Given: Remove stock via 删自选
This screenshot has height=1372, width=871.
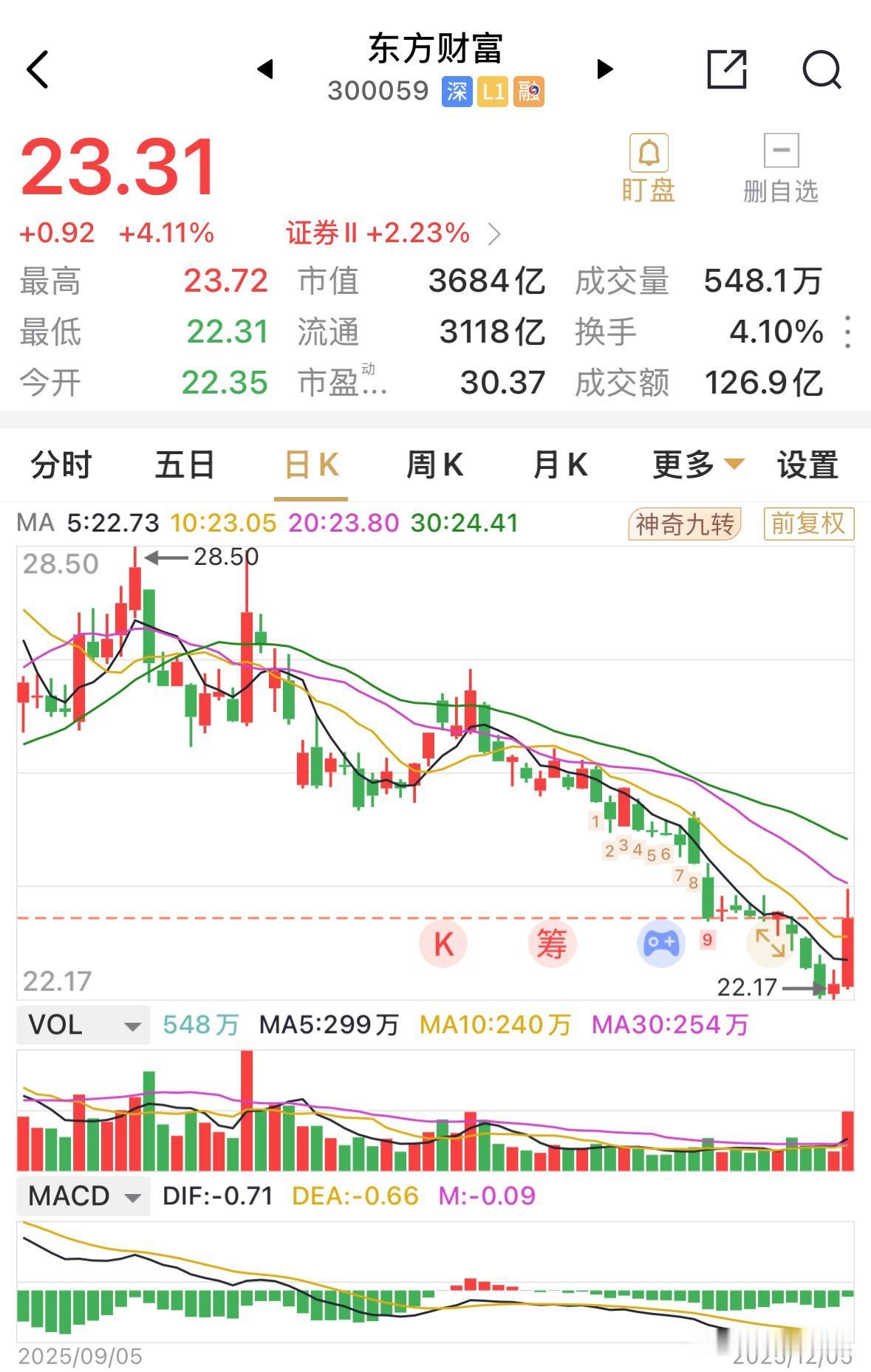Looking at the screenshot, I should point(781,168).
